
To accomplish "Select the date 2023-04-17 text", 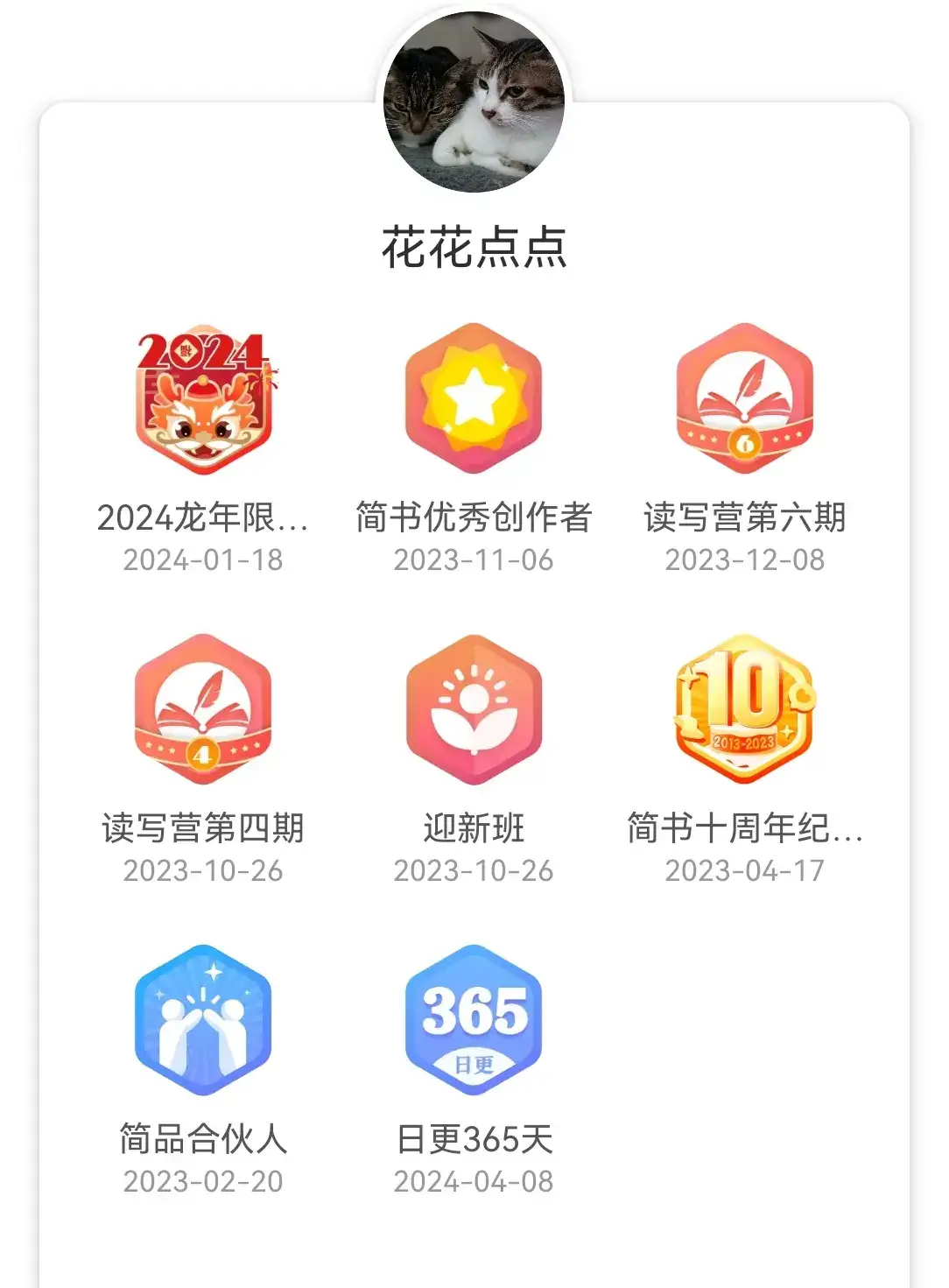I will tap(744, 872).
